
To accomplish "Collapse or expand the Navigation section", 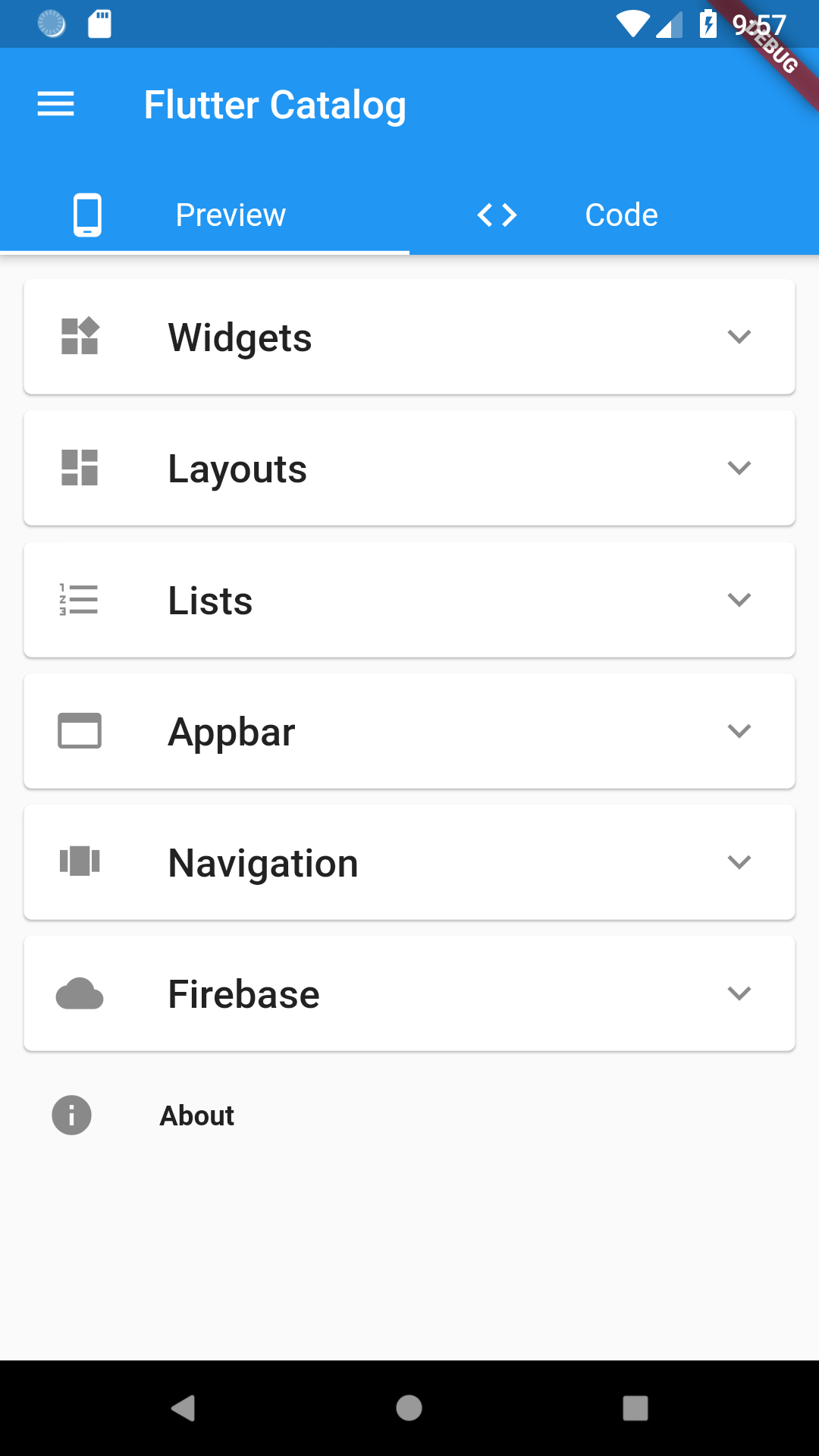I will point(739,861).
